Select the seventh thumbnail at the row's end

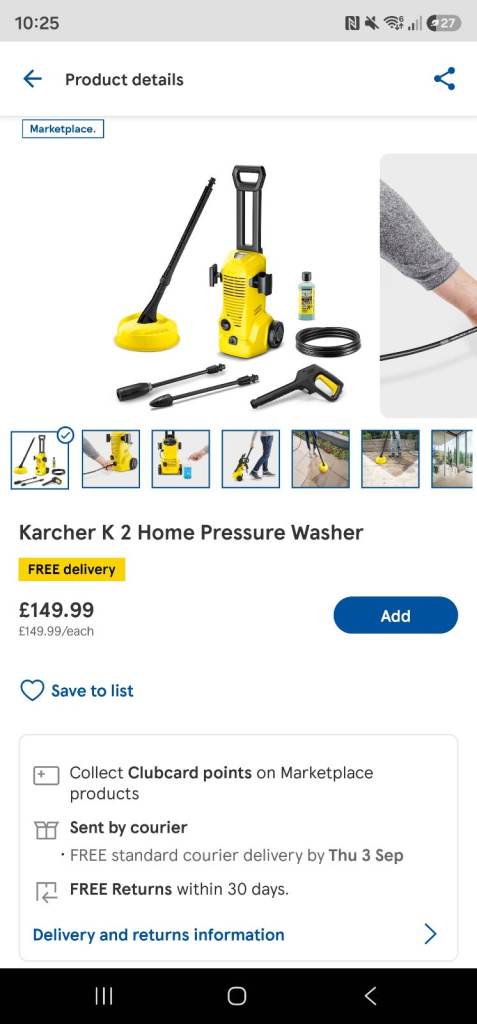pyautogui.click(x=452, y=458)
